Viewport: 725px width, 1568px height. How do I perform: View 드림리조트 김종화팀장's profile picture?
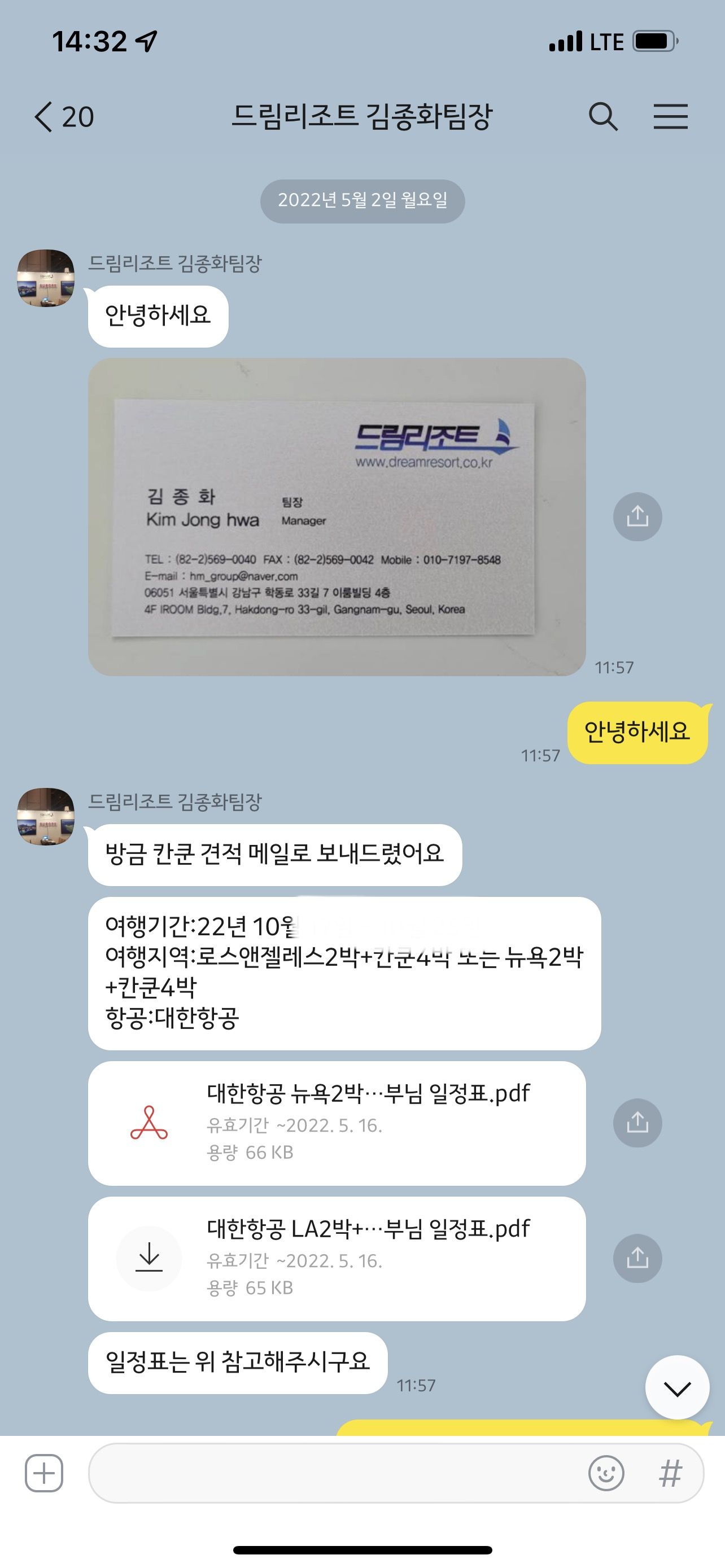46,278
